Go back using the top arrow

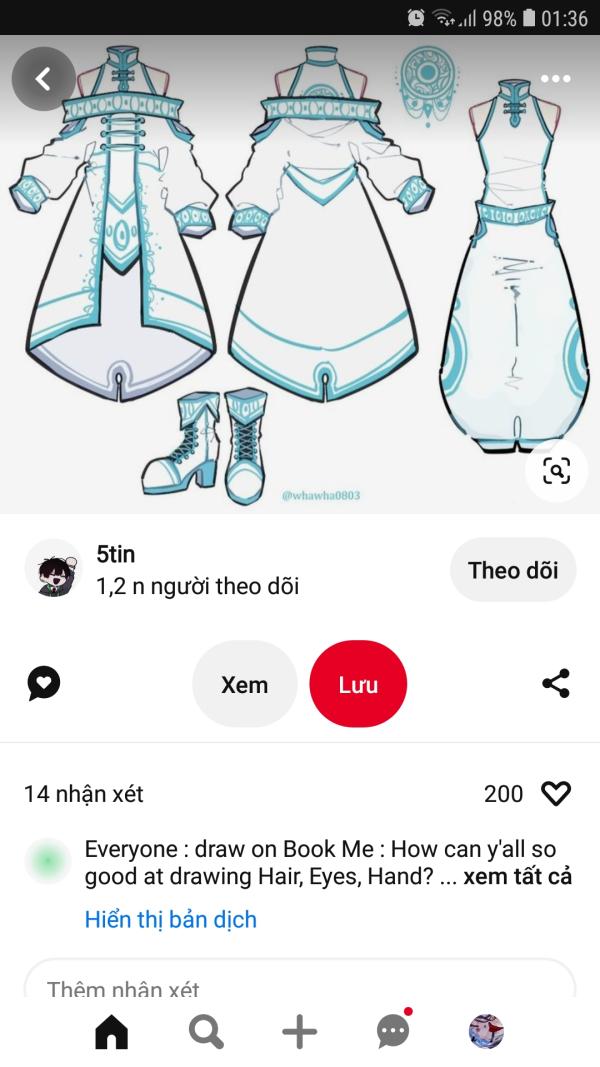(x=43, y=79)
